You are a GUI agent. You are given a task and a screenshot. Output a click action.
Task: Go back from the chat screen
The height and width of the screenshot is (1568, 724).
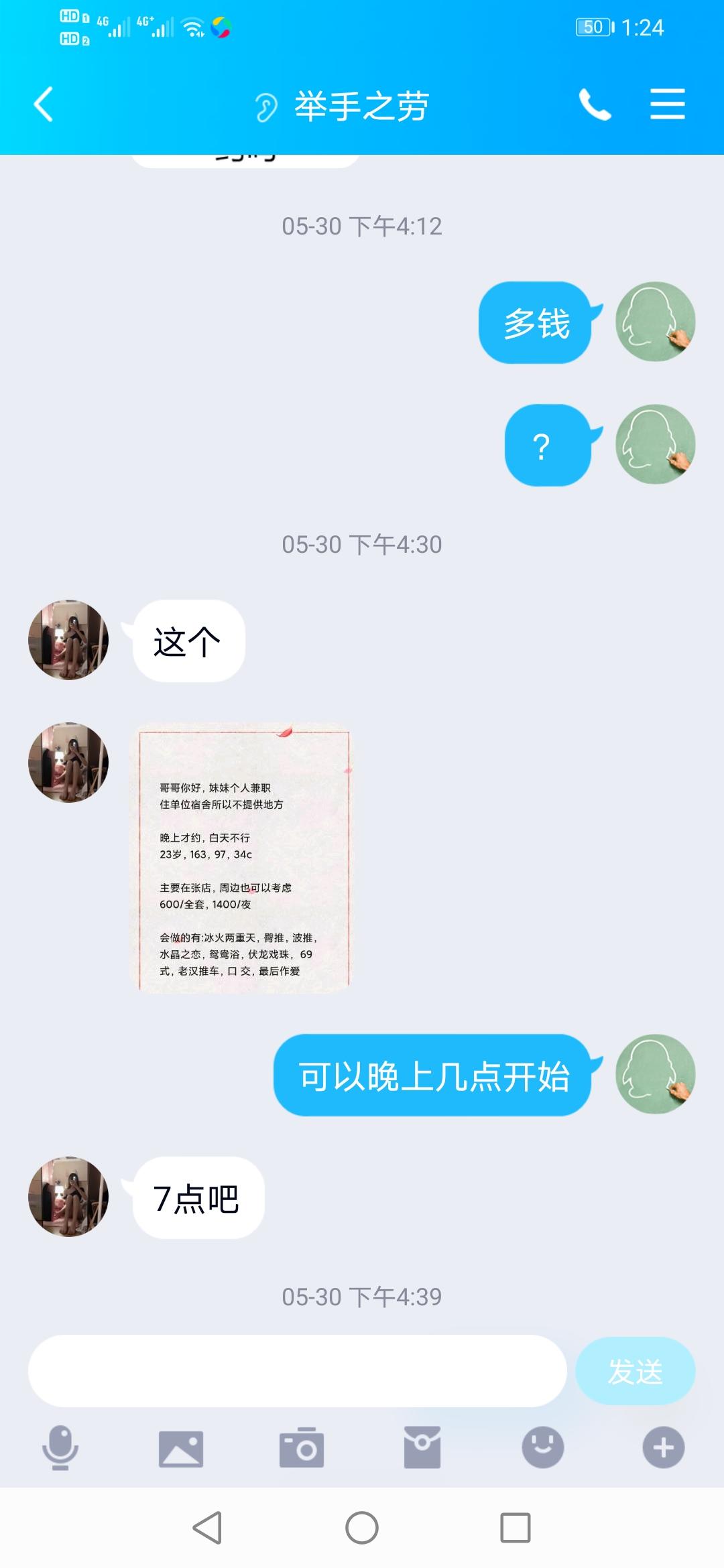[x=44, y=105]
